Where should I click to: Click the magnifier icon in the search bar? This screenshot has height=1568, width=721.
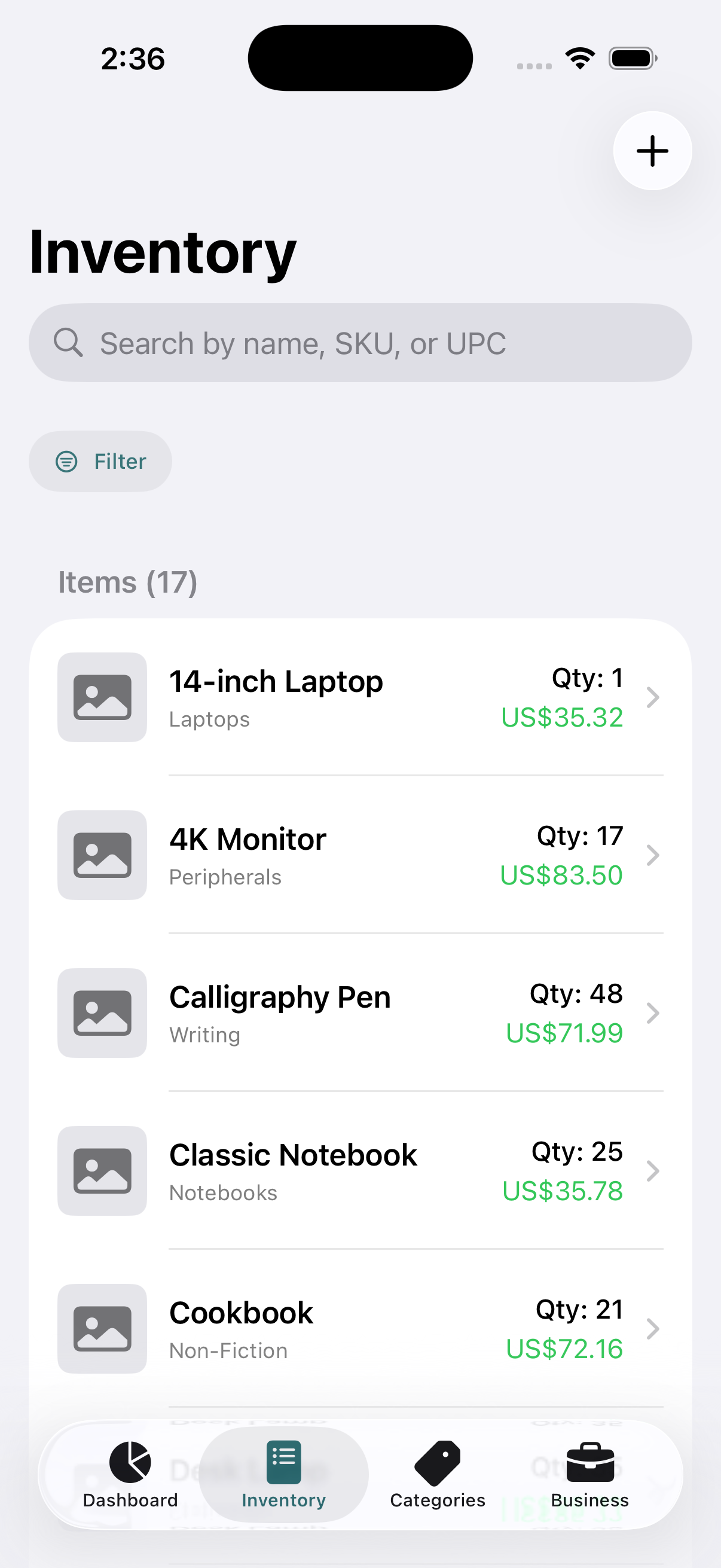(69, 342)
